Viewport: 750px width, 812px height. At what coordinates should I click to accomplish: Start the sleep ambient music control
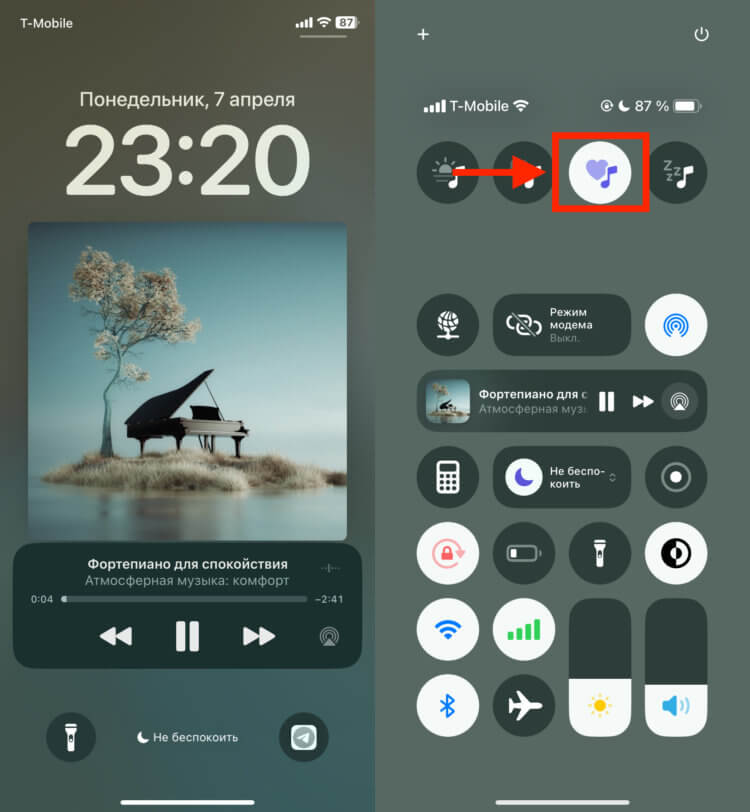coord(677,172)
